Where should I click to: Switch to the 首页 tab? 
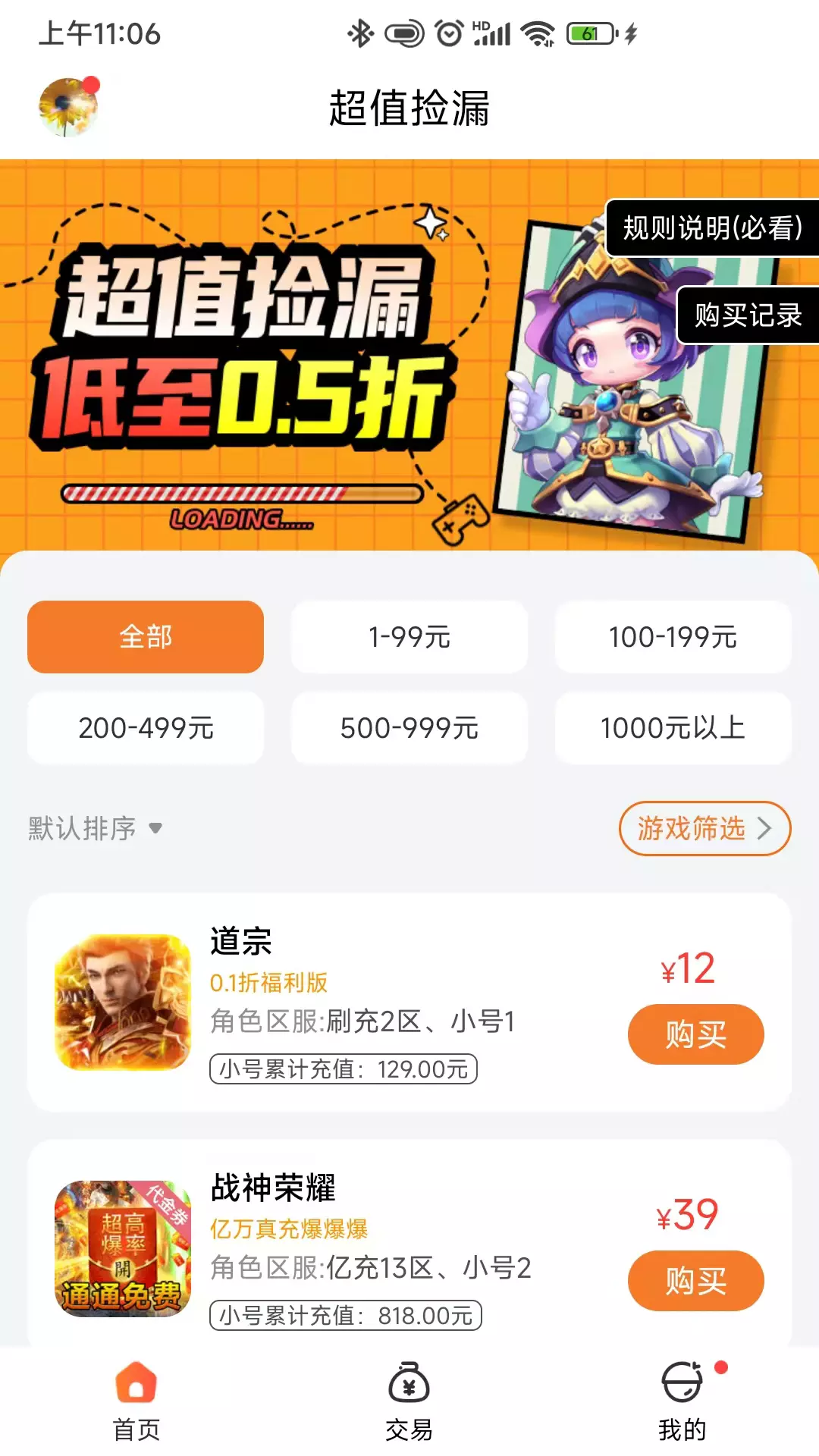click(x=136, y=1401)
